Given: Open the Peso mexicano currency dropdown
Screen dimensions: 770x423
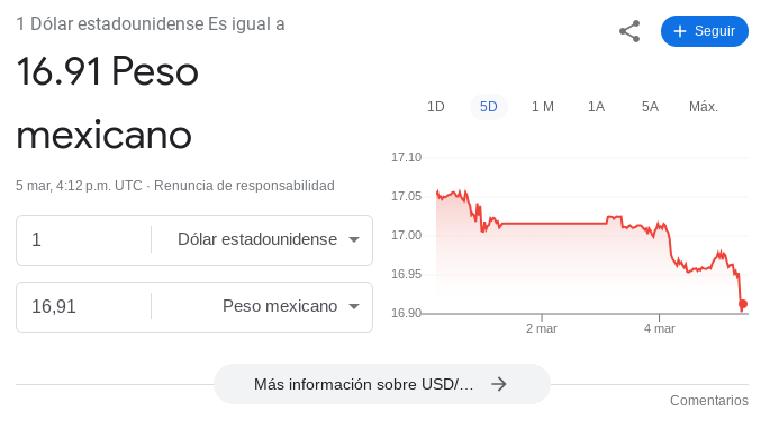Looking at the screenshot, I should point(290,307).
